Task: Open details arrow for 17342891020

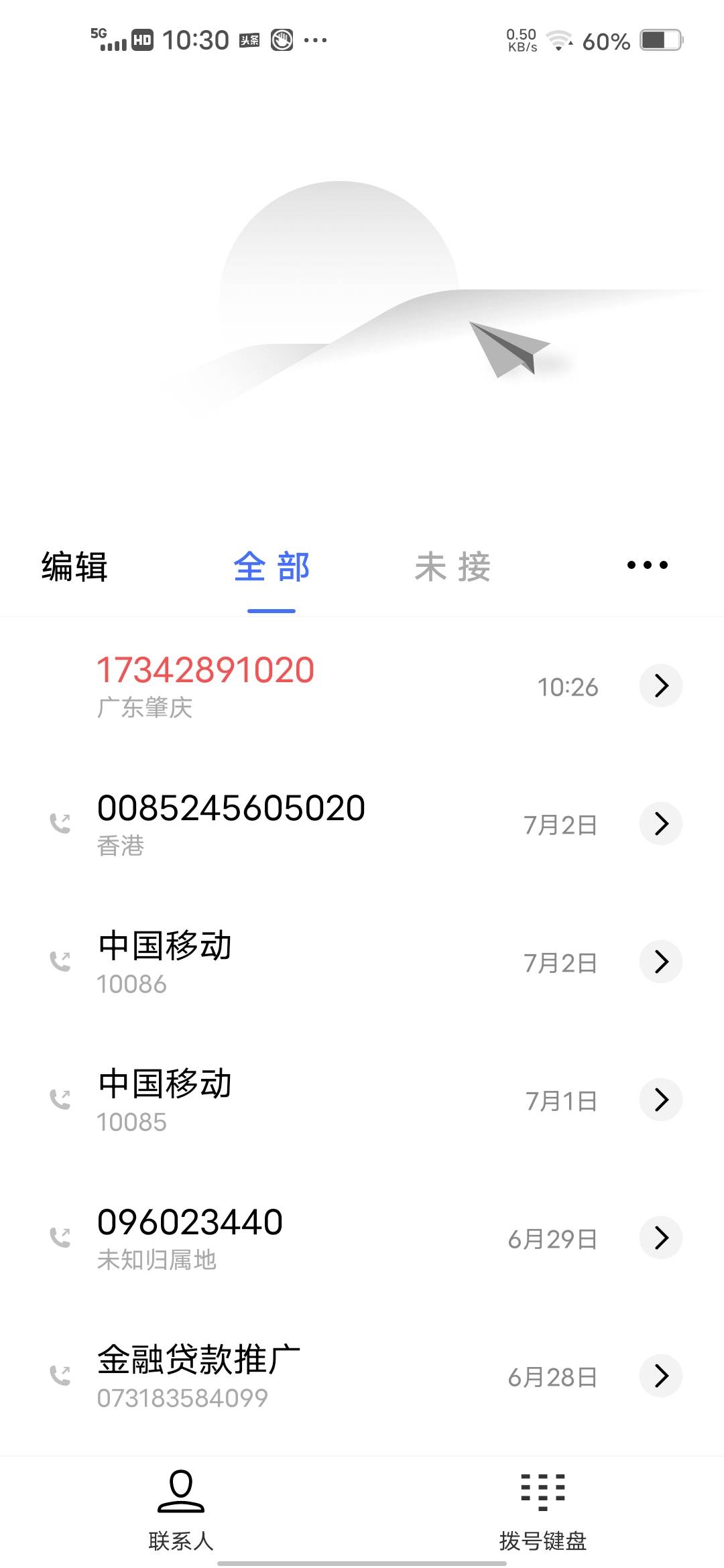Action: [x=661, y=686]
